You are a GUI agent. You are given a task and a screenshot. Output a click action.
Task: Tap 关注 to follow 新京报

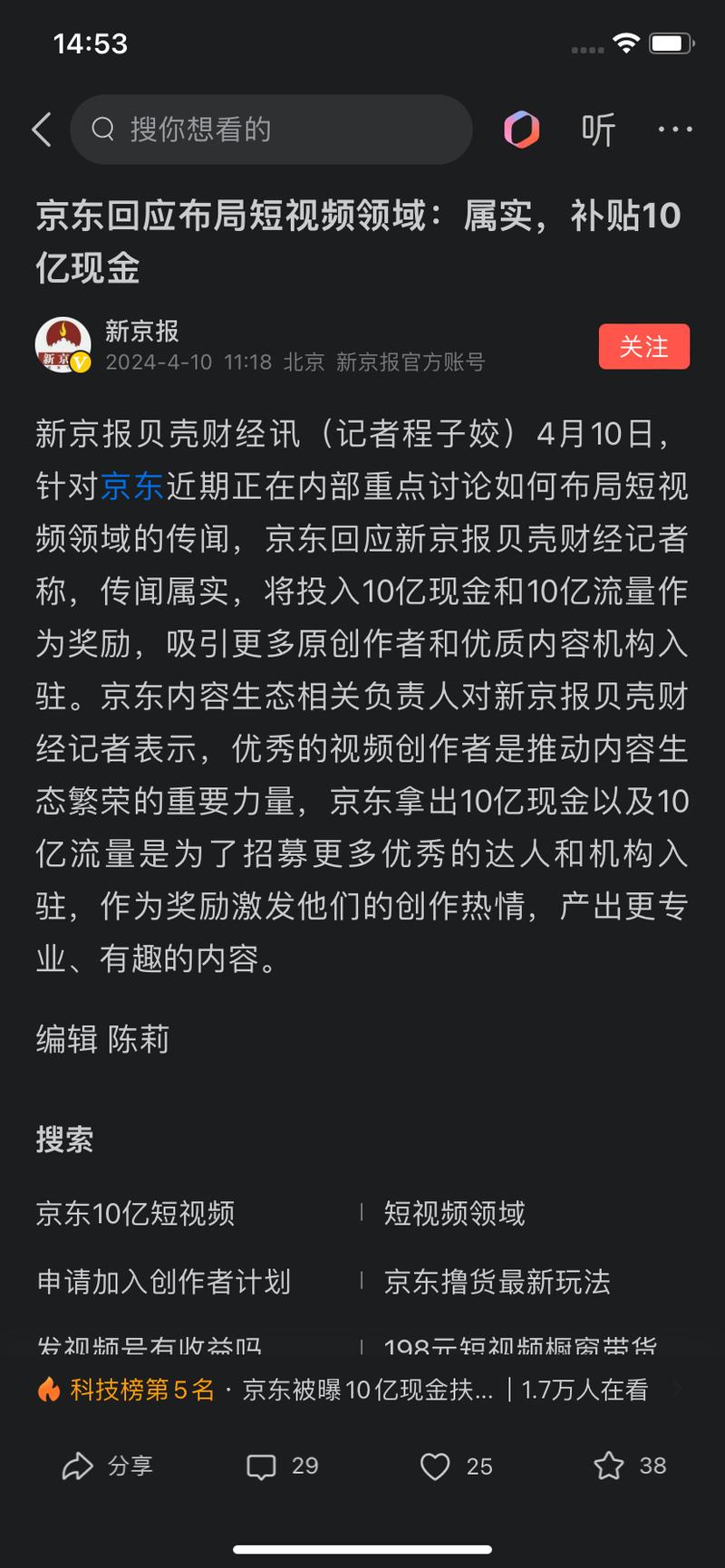point(644,346)
